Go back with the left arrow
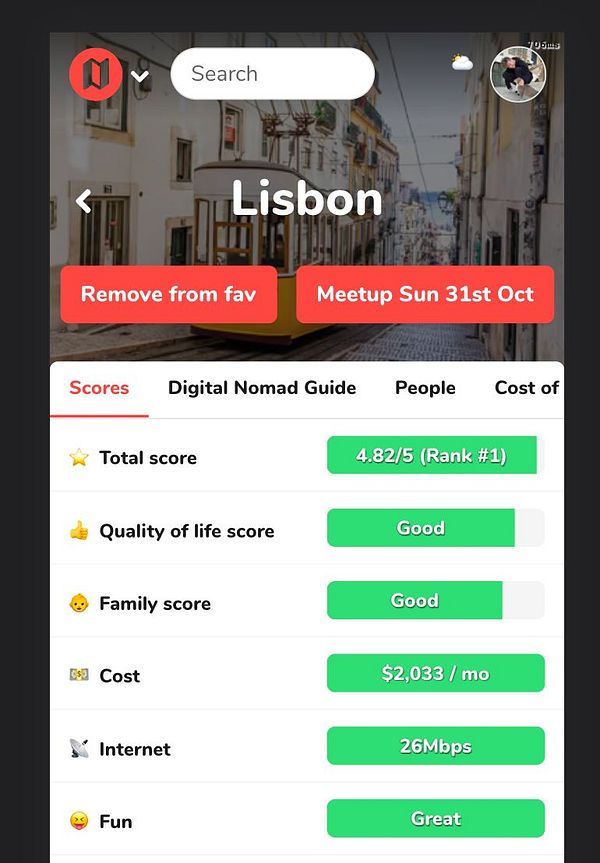 [x=84, y=201]
